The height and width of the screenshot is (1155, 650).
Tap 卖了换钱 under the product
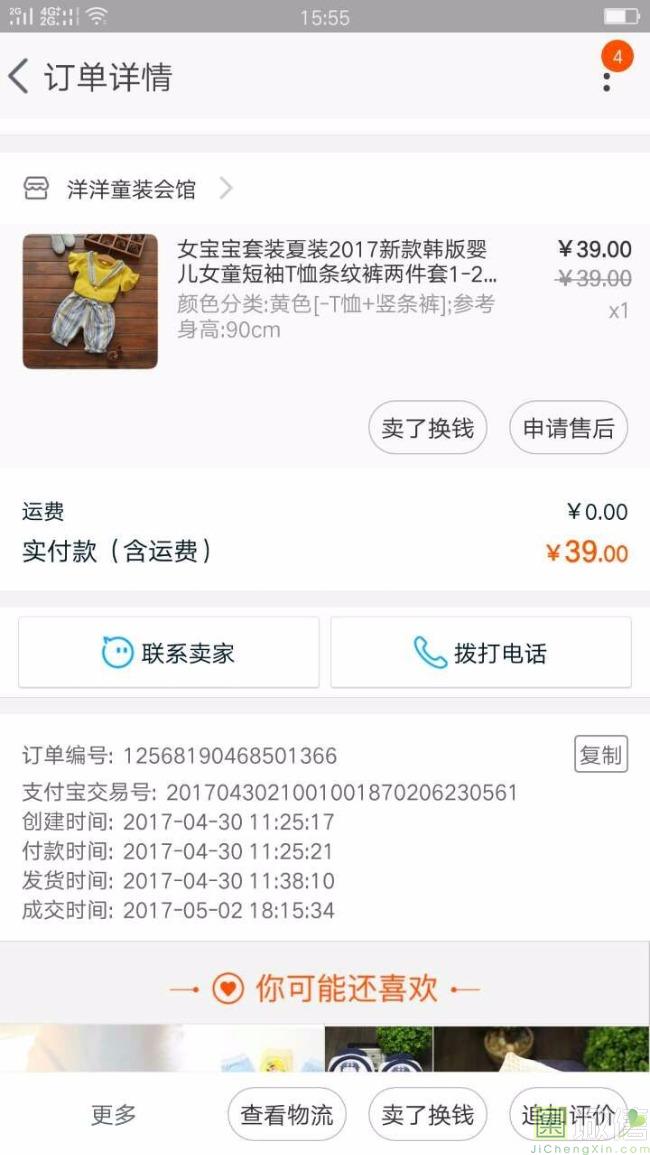tap(427, 428)
